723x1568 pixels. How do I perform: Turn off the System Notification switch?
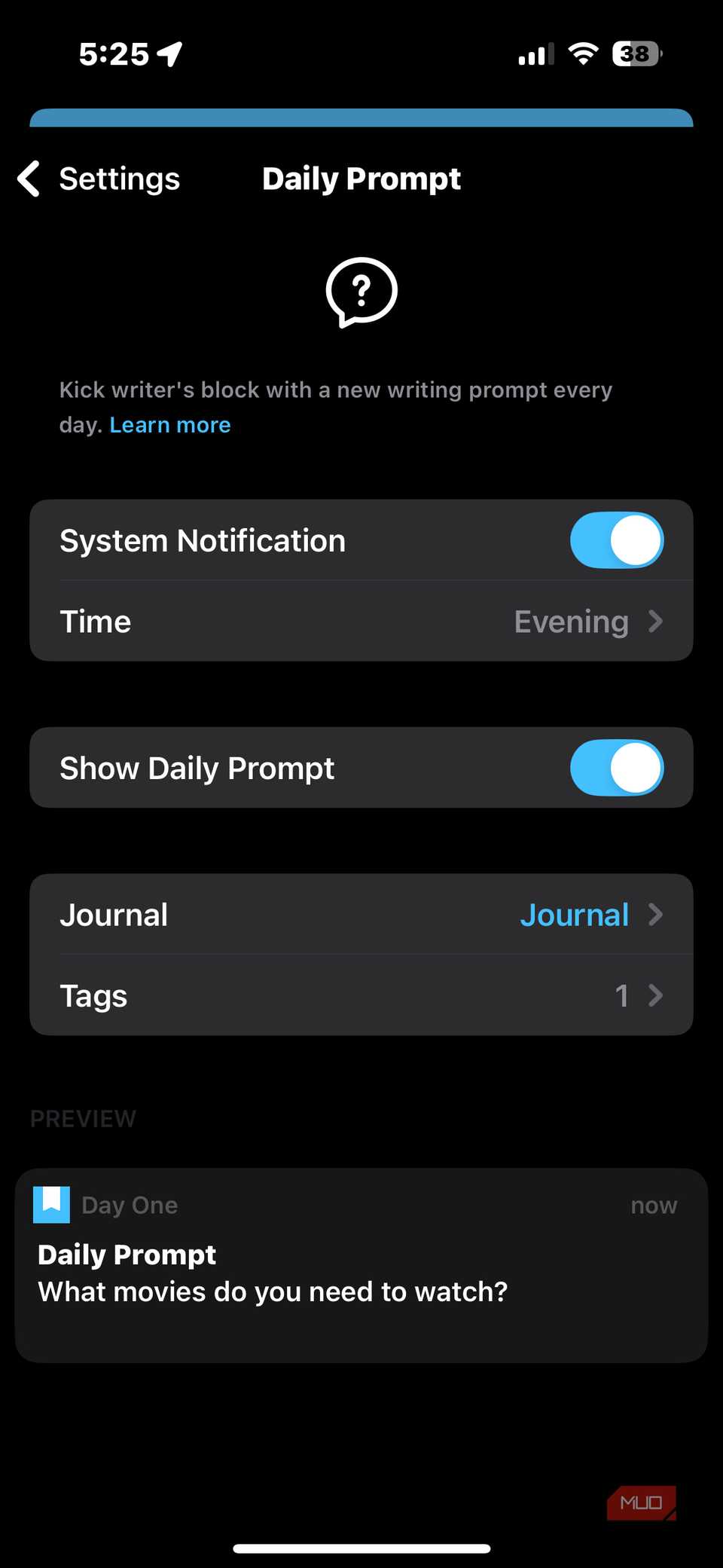616,540
